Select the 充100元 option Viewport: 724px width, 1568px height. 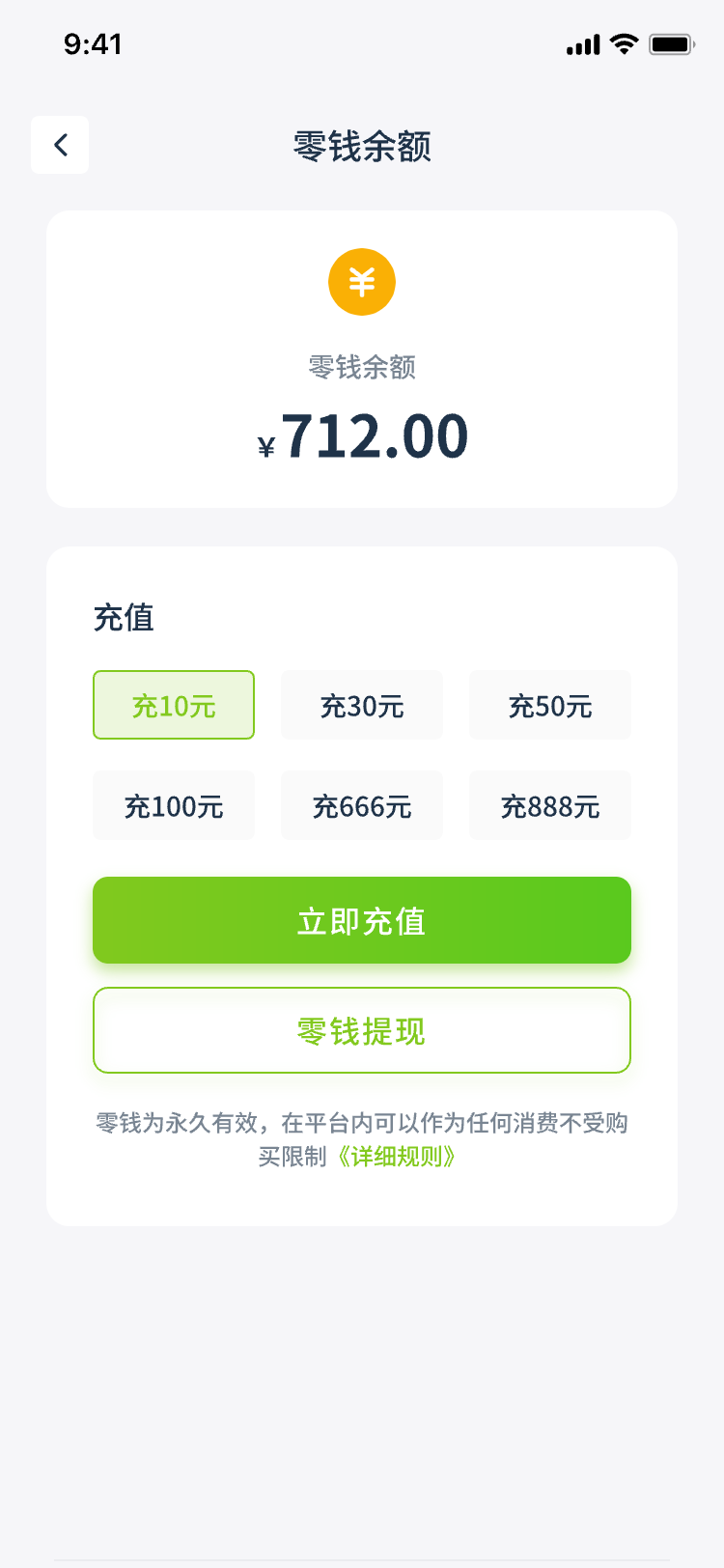click(x=174, y=806)
